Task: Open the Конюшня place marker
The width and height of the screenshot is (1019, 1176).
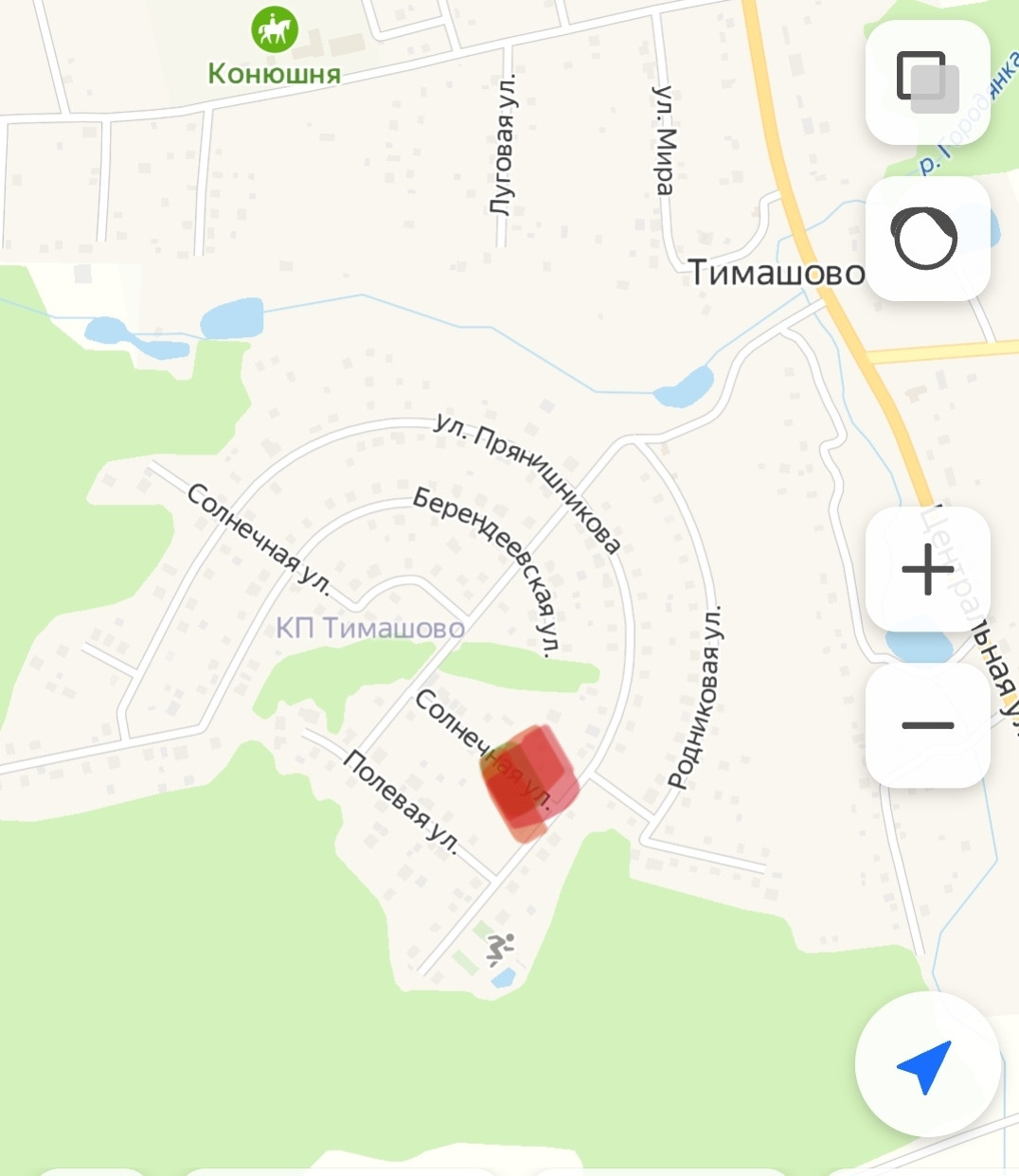Action: point(275,30)
